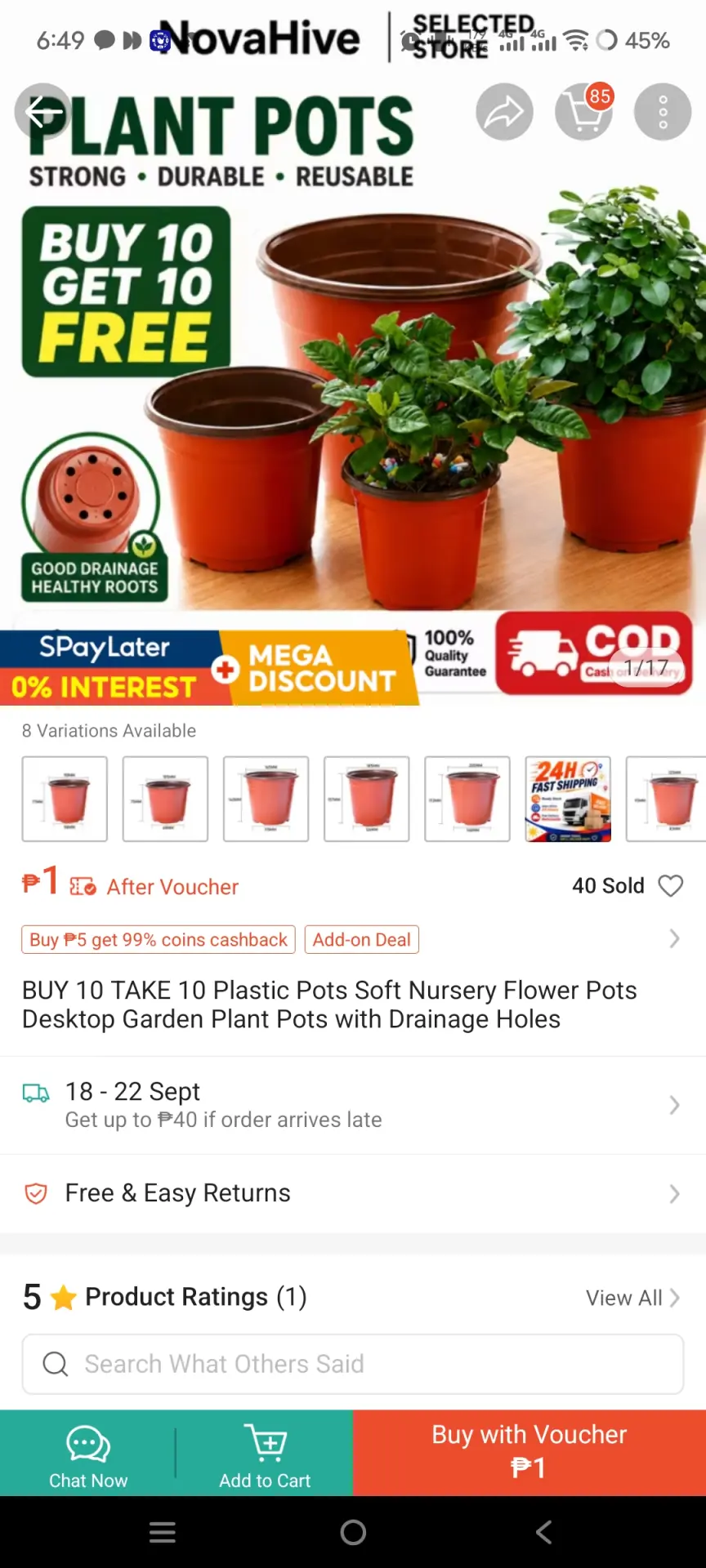Tap the system home button

pyautogui.click(x=353, y=1532)
